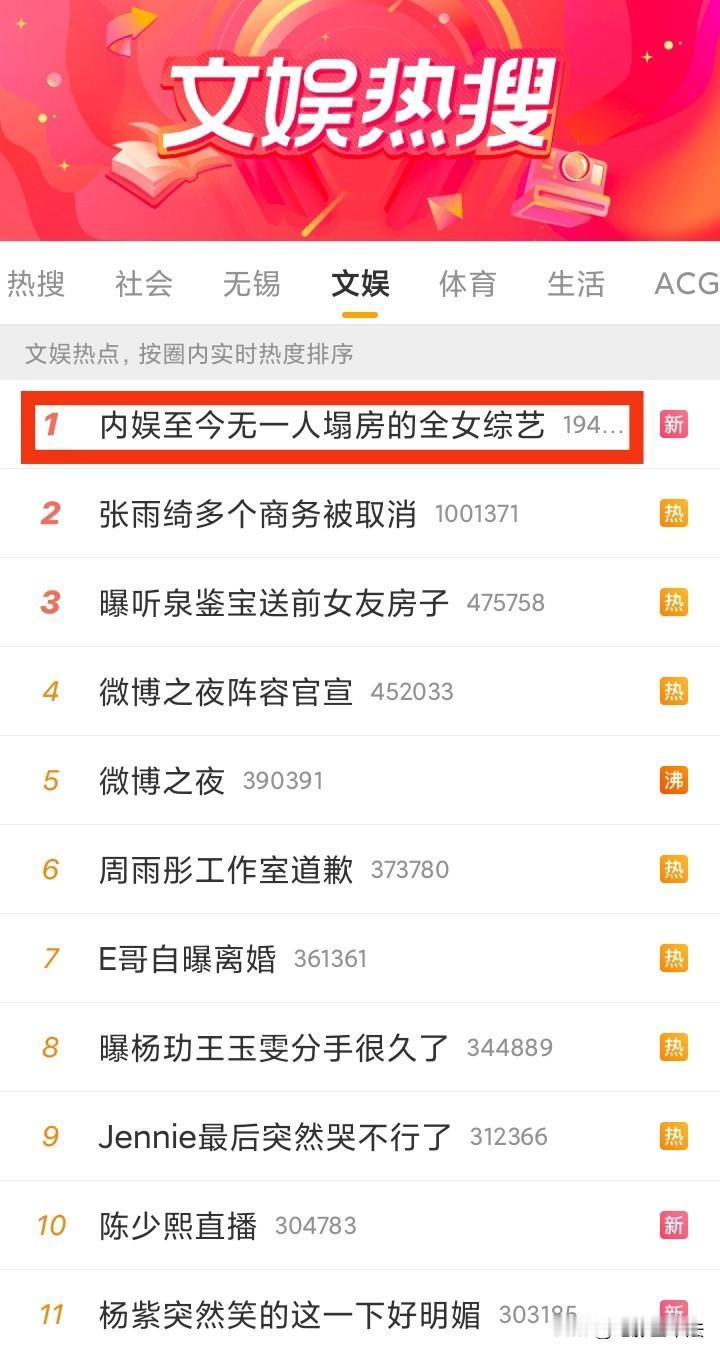Click the 热 badge beside 张雨绮多个商务被取消
The height and width of the screenshot is (1354, 720).
pos(674,513)
